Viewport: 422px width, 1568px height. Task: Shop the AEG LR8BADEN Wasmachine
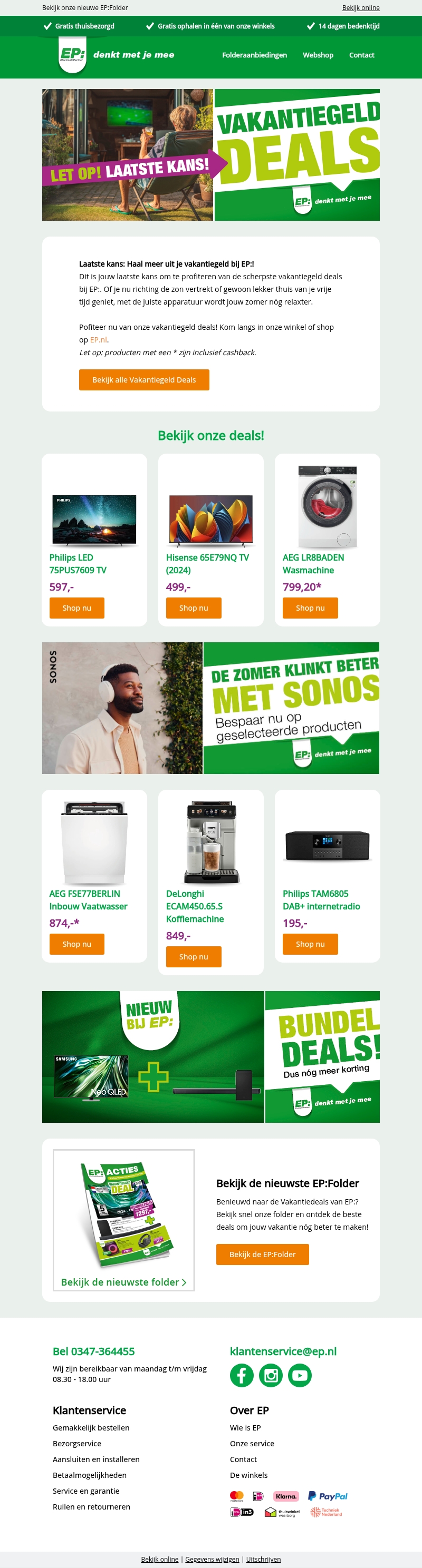click(x=310, y=608)
